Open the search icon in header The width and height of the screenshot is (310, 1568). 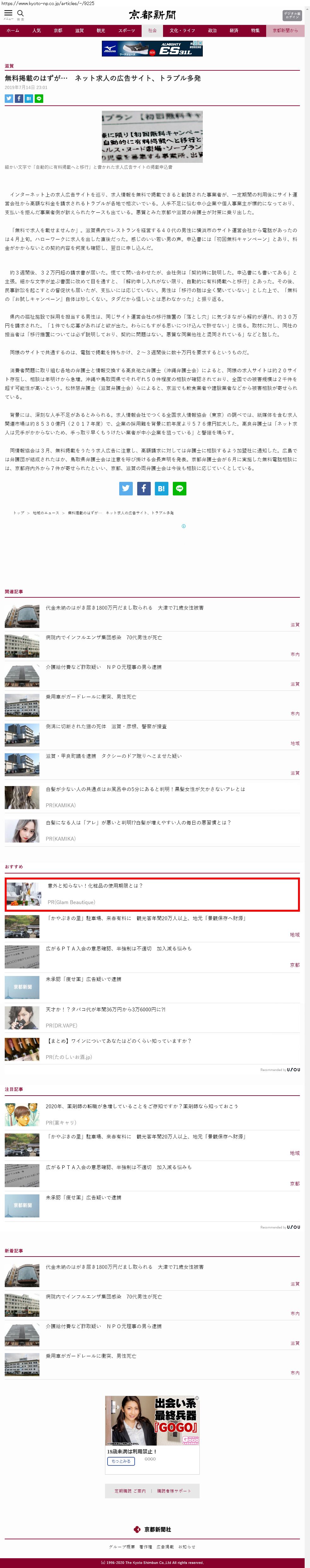(21, 13)
